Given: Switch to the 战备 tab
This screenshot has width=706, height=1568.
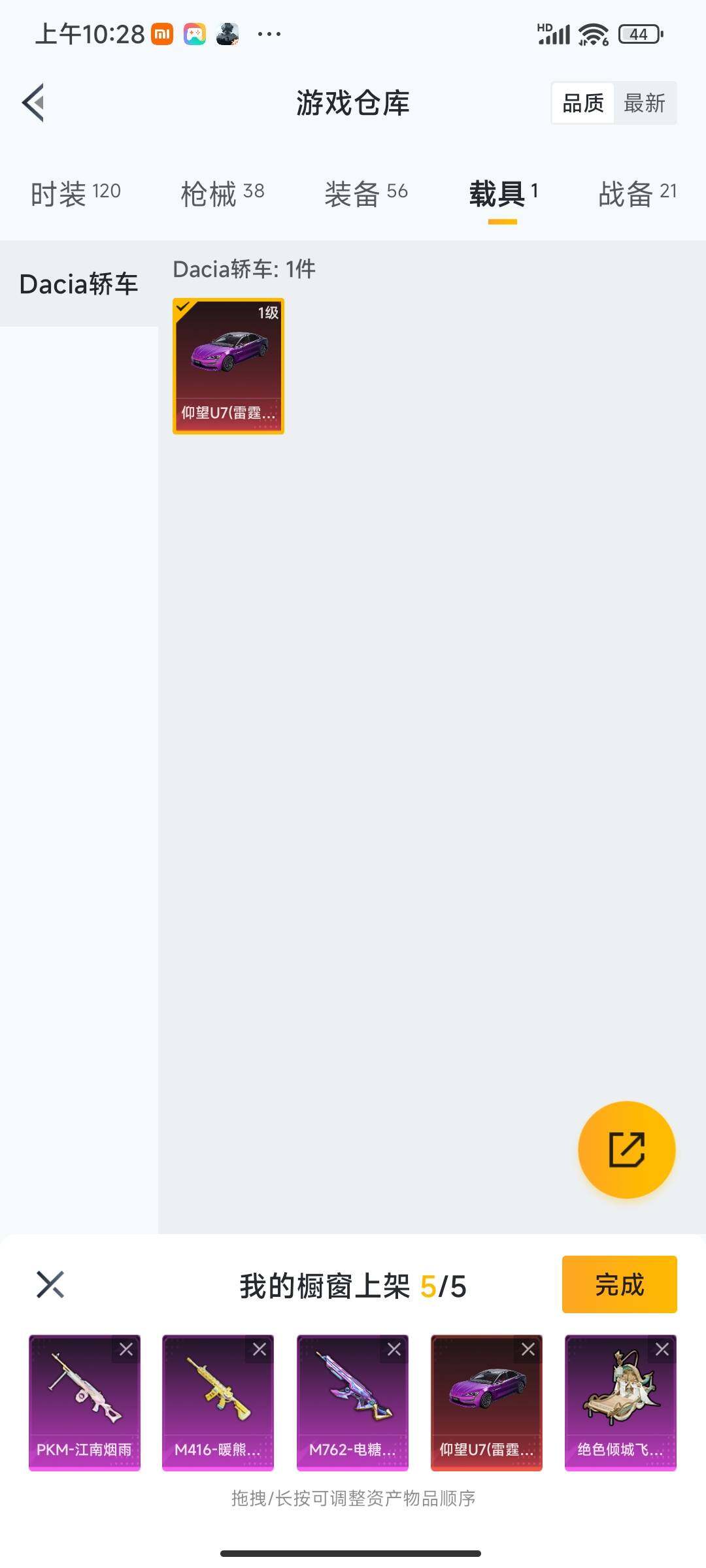Looking at the screenshot, I should point(637,193).
